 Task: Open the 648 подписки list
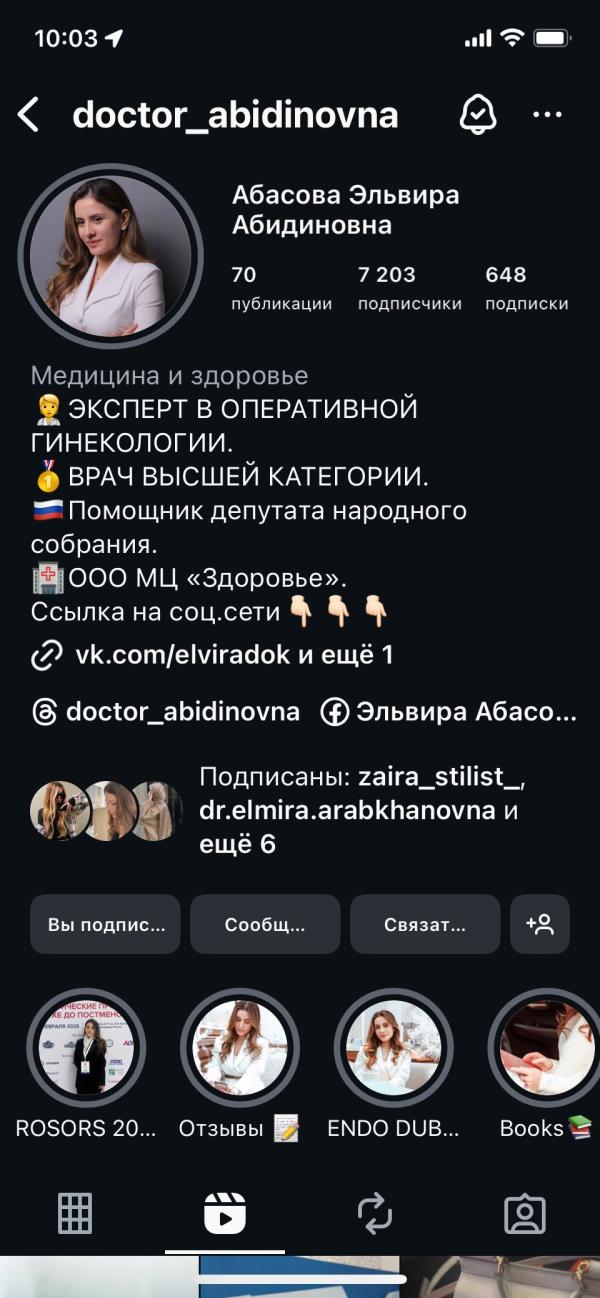click(526, 288)
